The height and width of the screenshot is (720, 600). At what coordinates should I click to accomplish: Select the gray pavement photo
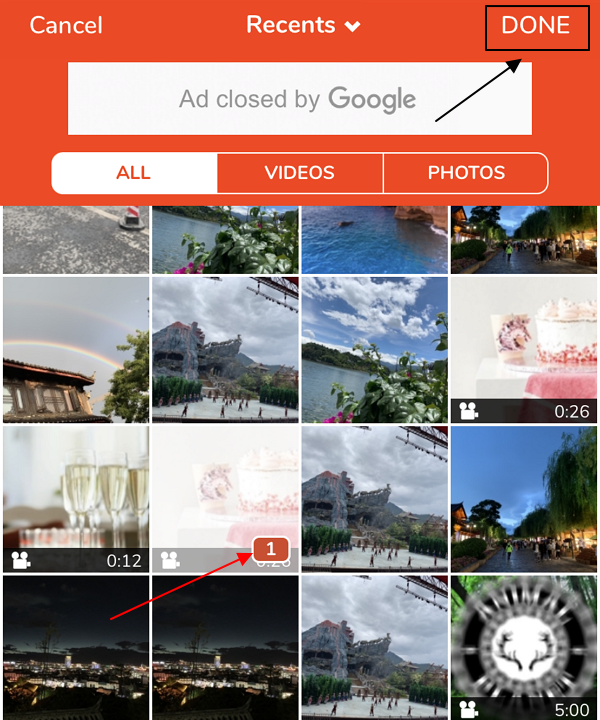[x=76, y=239]
